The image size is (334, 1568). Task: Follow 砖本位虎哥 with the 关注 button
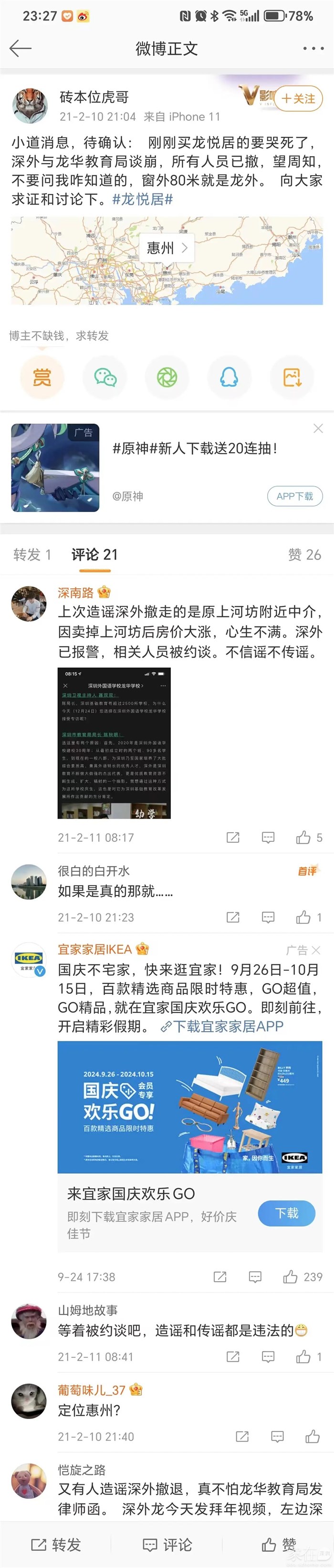pos(298,99)
